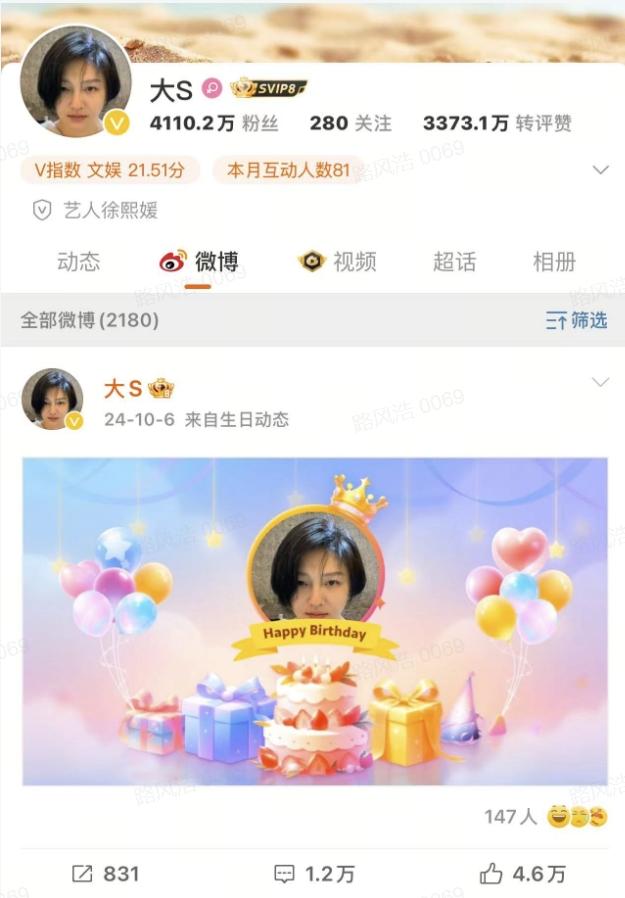This screenshot has width=625, height=898.
Task: Switch to the 相册 tab
Action: pos(554,262)
